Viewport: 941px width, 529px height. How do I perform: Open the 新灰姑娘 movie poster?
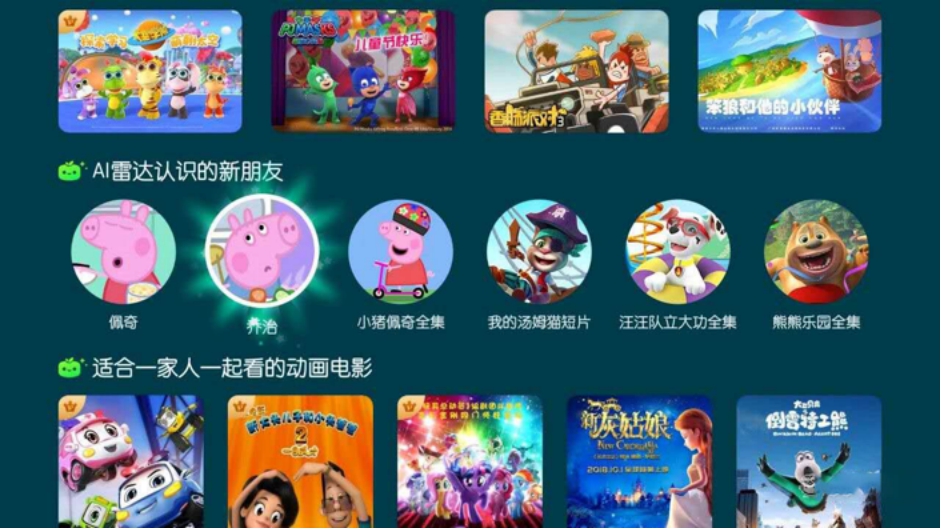pyautogui.click(x=639, y=461)
